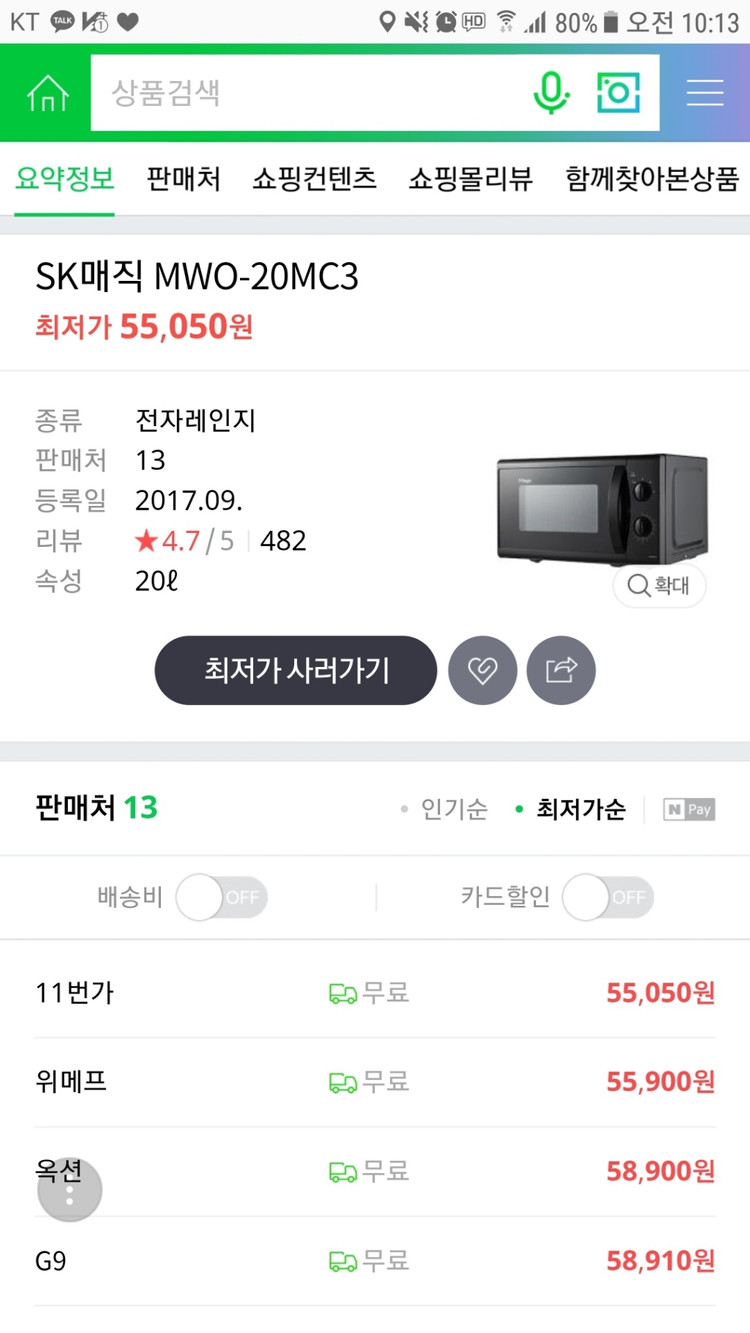The width and height of the screenshot is (750, 1333).
Task: Enable the 배송비 toggle
Action: pyautogui.click(x=222, y=897)
